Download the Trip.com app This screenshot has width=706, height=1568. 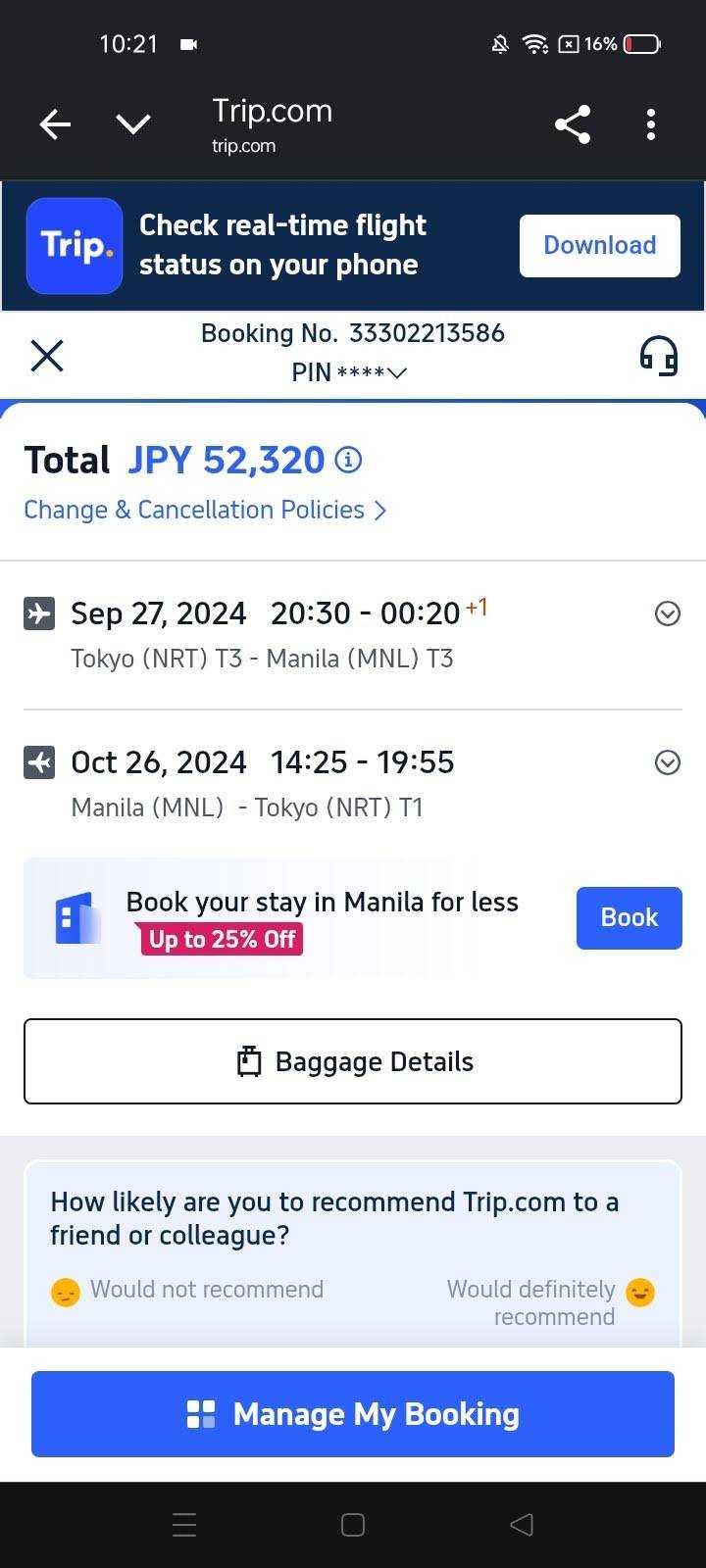[599, 245]
